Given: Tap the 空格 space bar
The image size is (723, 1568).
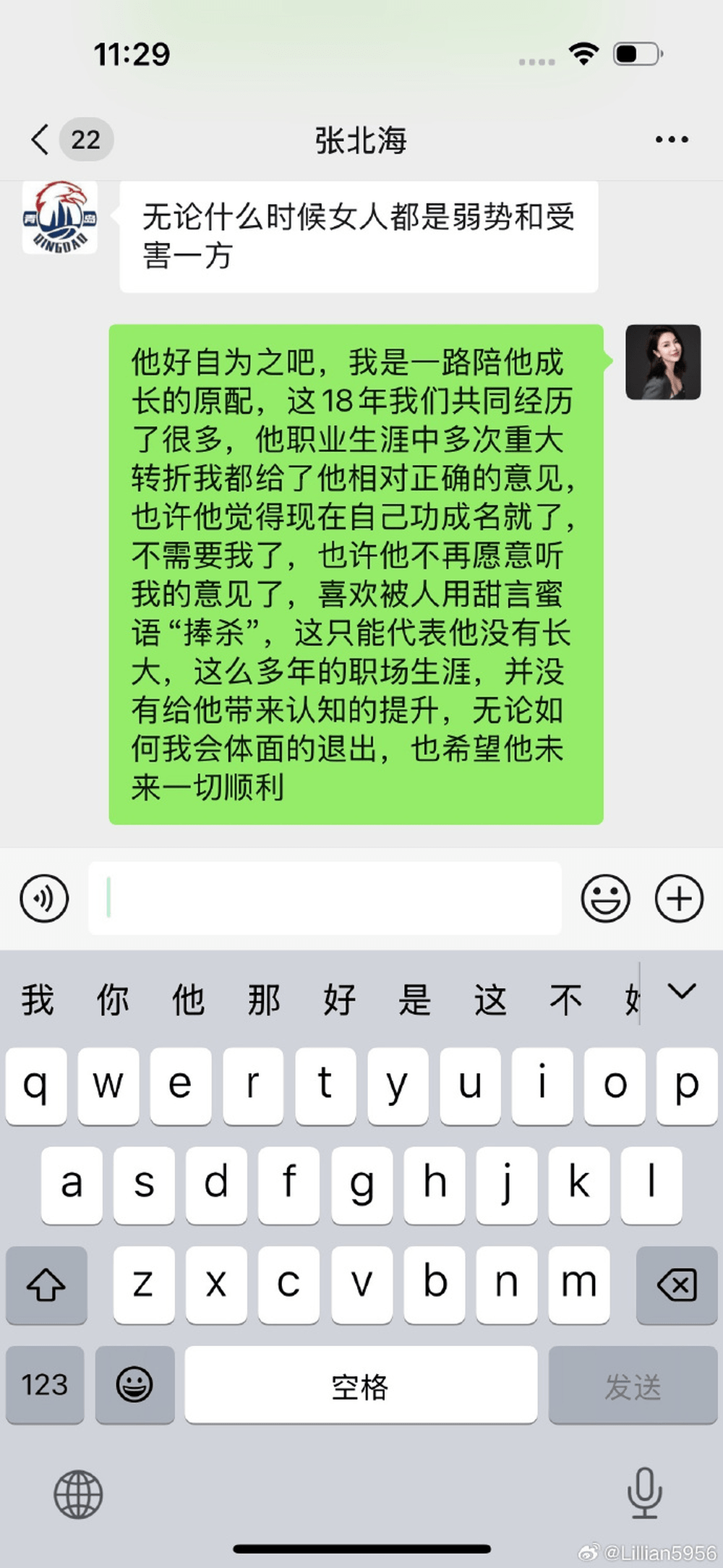Looking at the screenshot, I should [x=360, y=1384].
